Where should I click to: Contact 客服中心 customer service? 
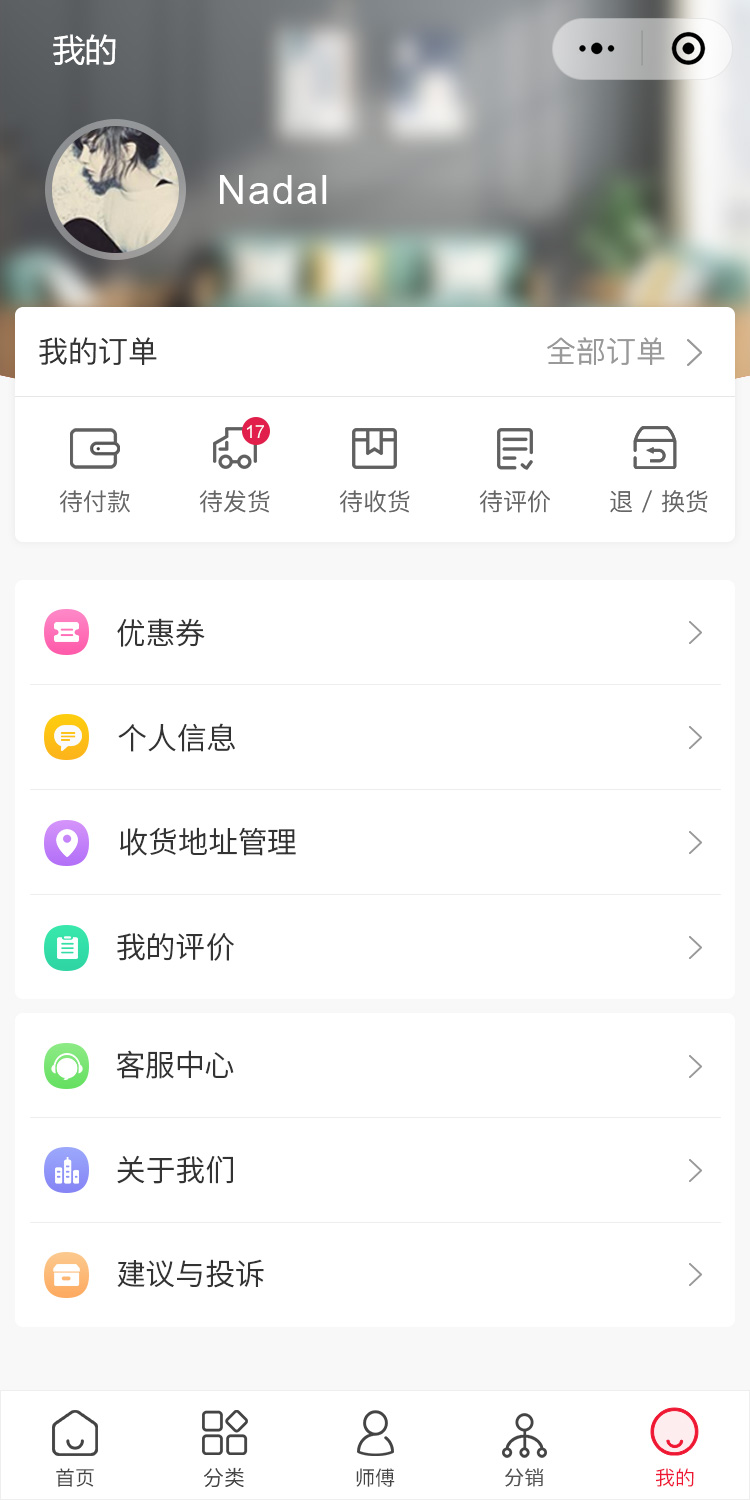tap(375, 1066)
